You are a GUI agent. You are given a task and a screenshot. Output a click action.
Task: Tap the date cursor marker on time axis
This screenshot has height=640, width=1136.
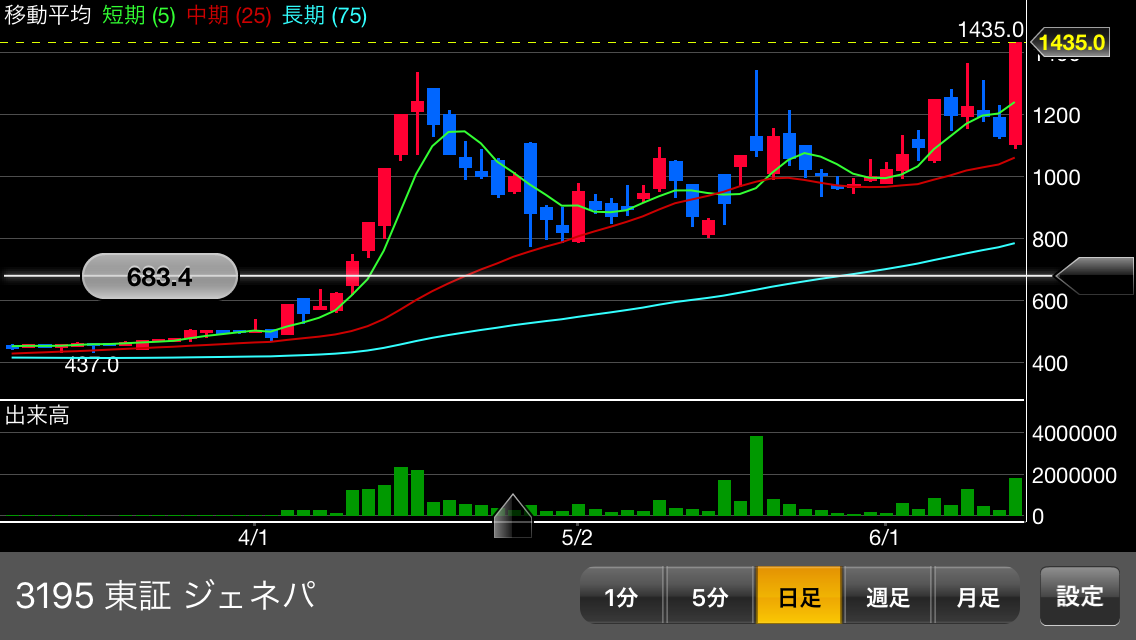(513, 517)
